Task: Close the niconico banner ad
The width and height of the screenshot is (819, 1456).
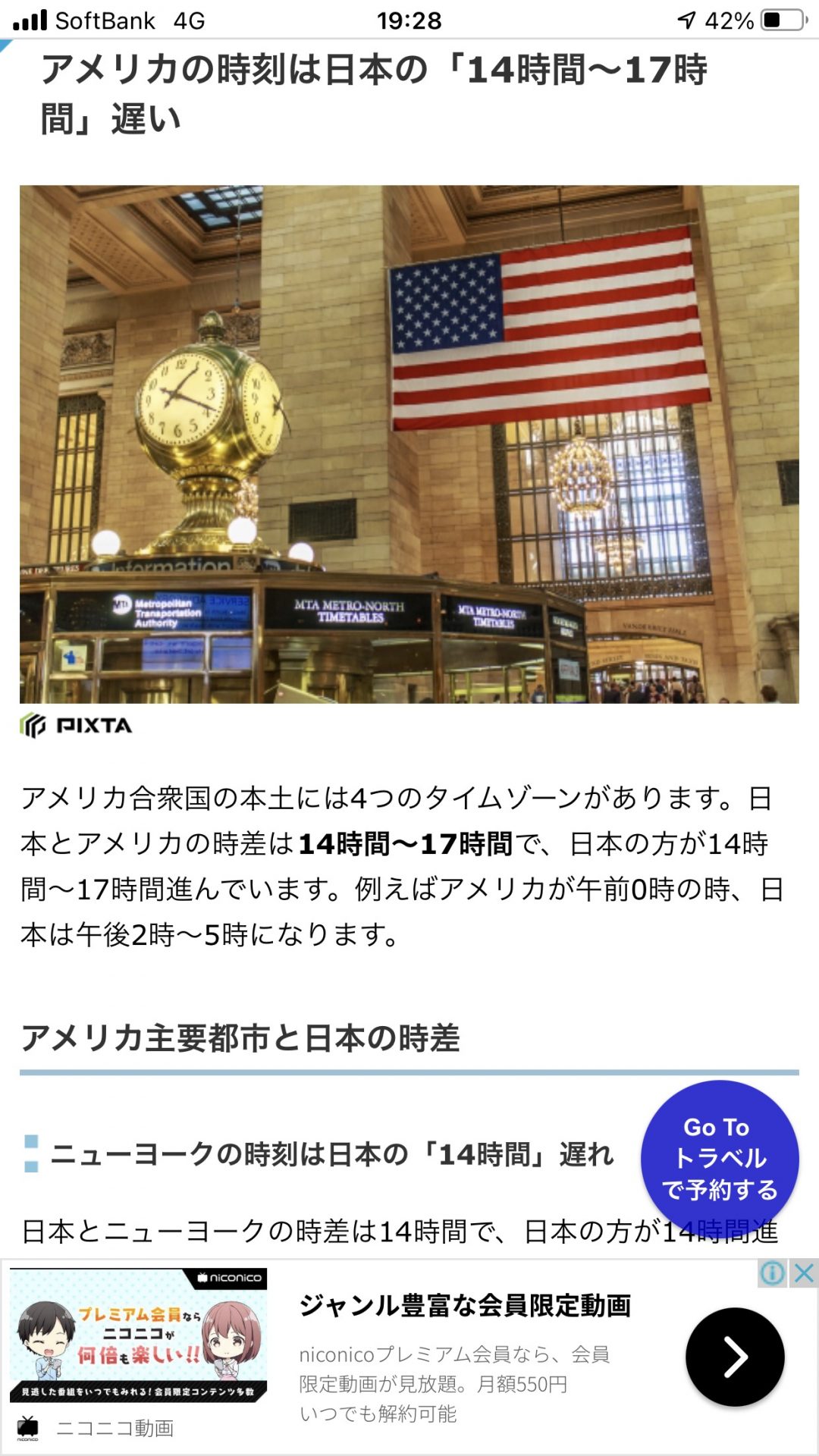Action: click(x=804, y=1273)
